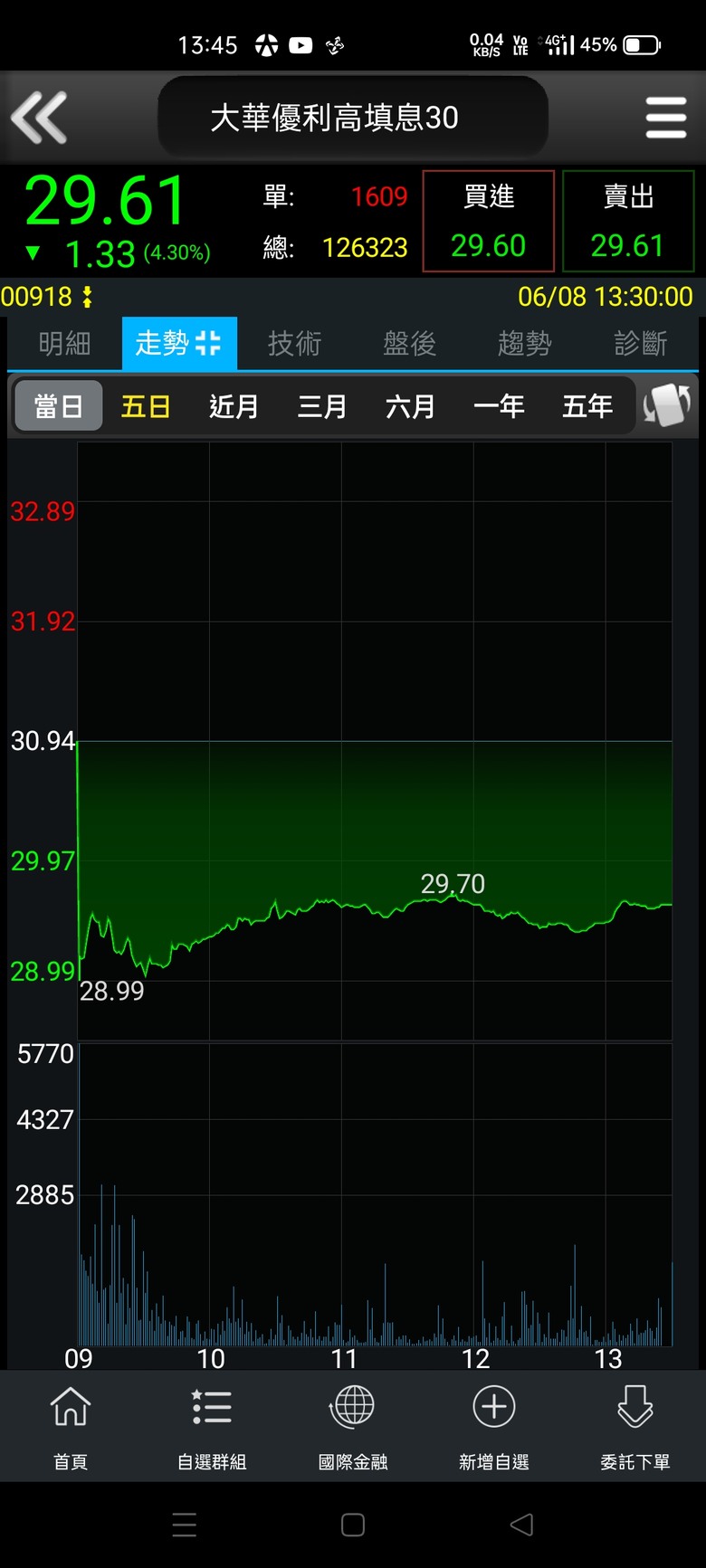The height and width of the screenshot is (1568, 706).
Task: Open the 趨勢 tab
Action: [524, 344]
